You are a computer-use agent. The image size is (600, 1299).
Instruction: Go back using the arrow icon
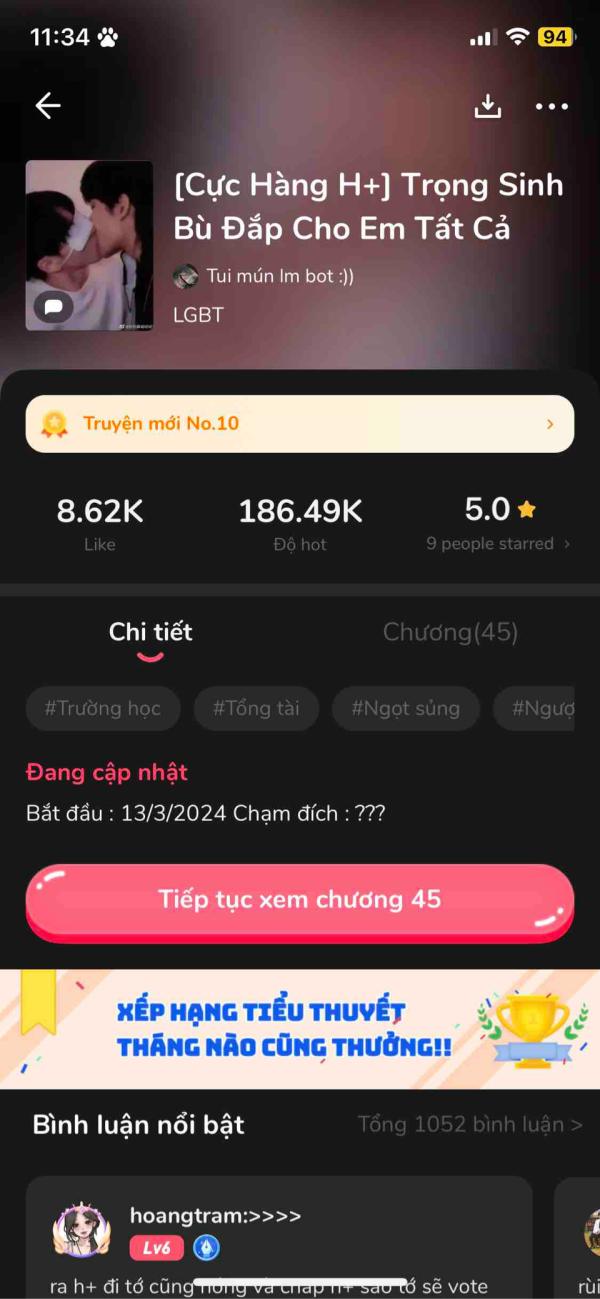coord(48,106)
